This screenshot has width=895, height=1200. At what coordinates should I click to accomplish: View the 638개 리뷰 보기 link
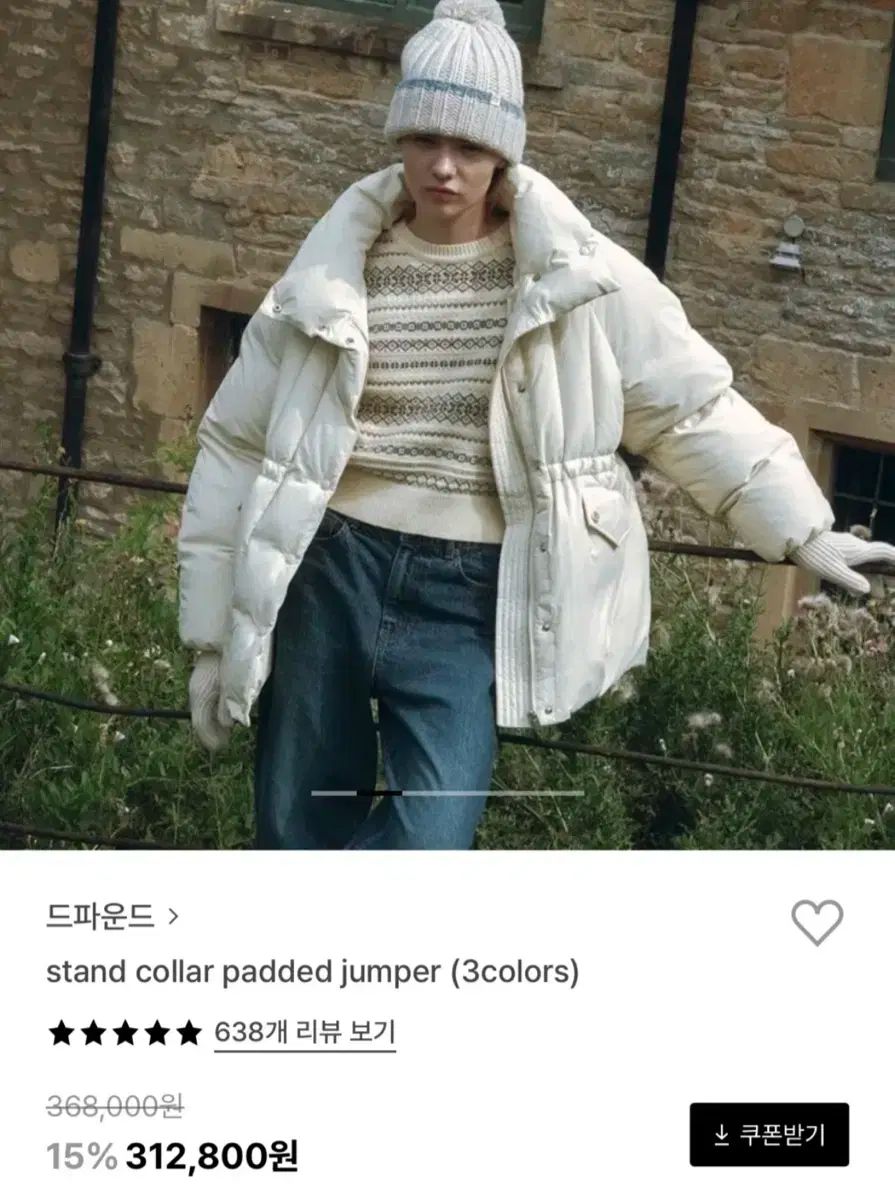pos(305,1032)
